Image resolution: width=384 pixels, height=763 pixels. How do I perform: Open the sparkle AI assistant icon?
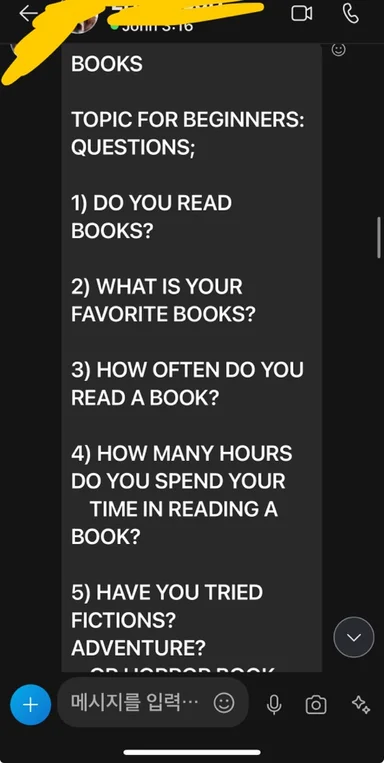tap(361, 704)
